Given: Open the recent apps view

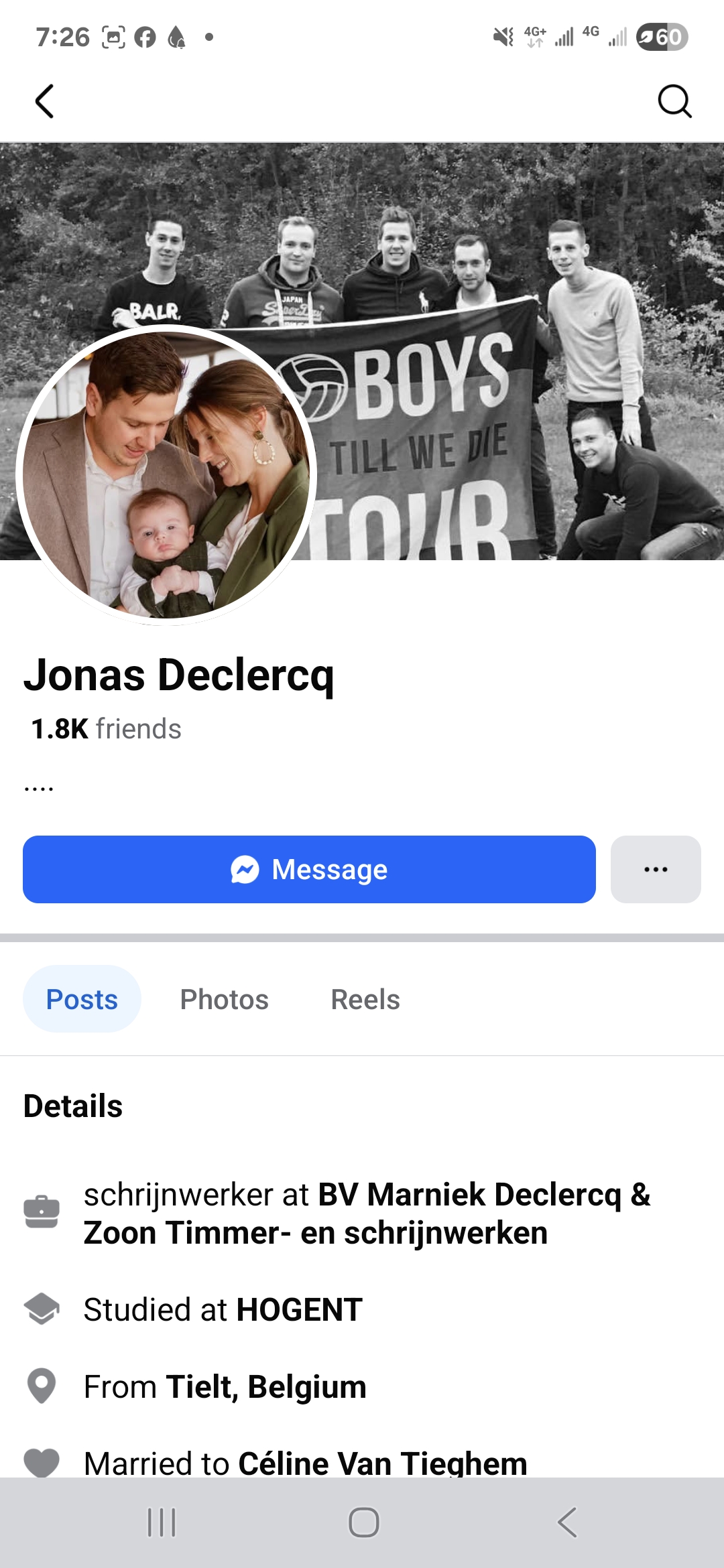Looking at the screenshot, I should (x=161, y=1522).
